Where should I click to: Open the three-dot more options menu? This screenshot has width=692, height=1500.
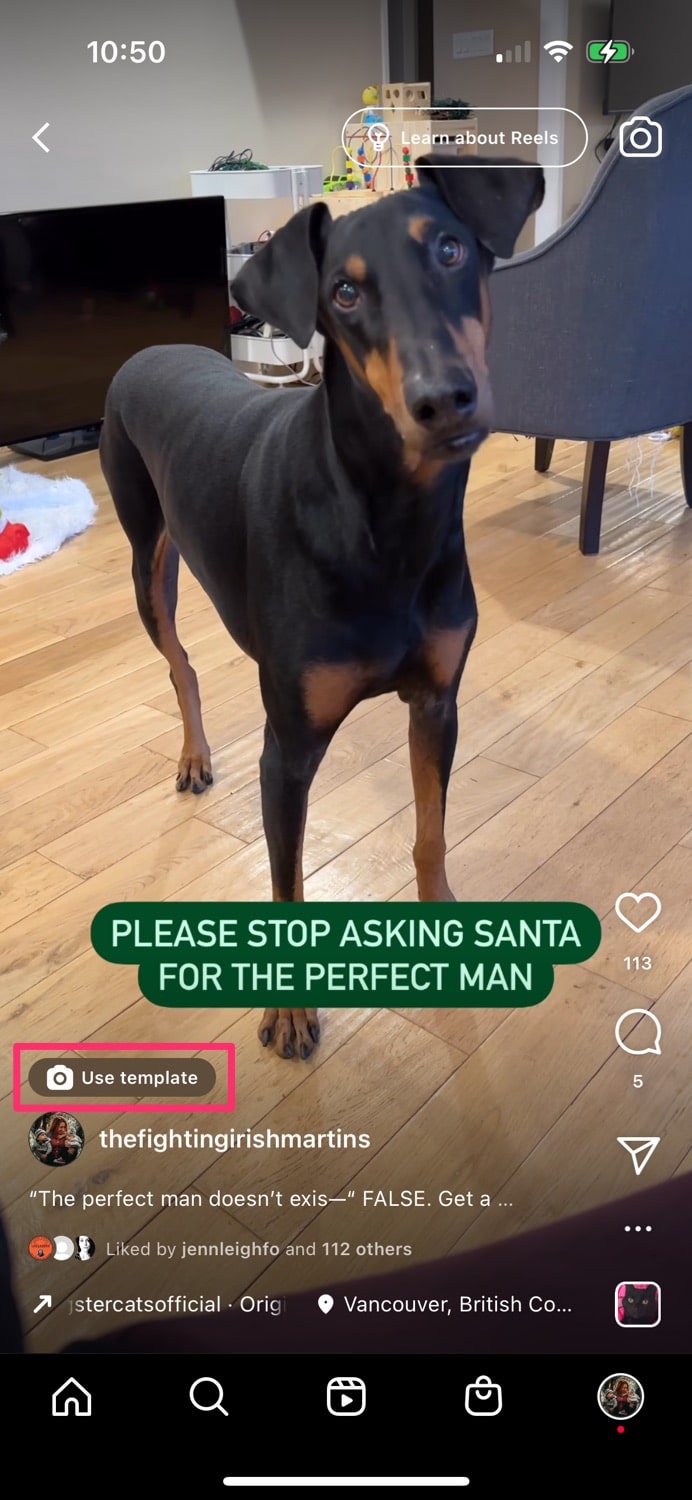click(638, 1229)
